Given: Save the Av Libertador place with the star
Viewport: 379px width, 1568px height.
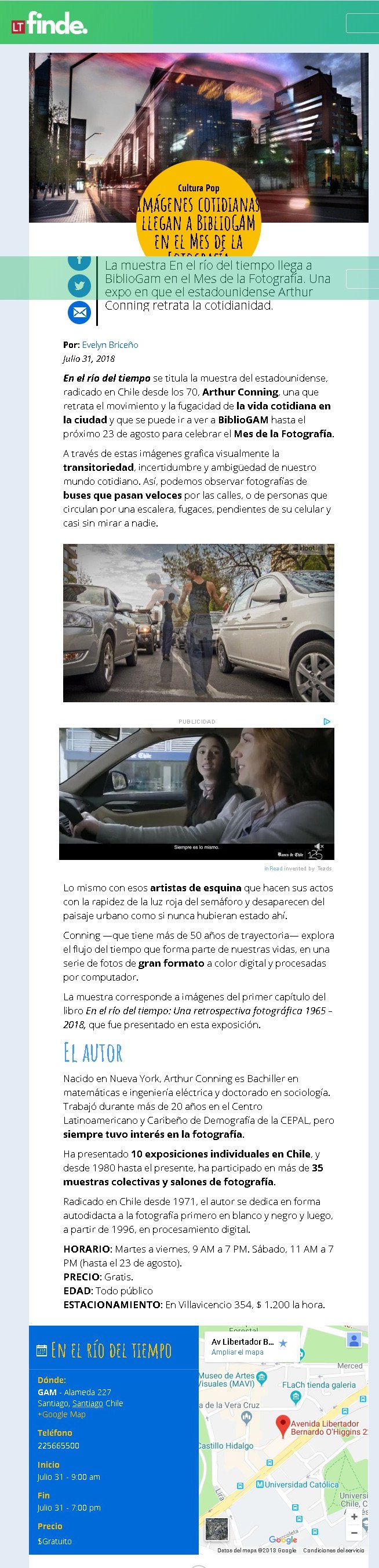Looking at the screenshot, I should (x=283, y=1342).
